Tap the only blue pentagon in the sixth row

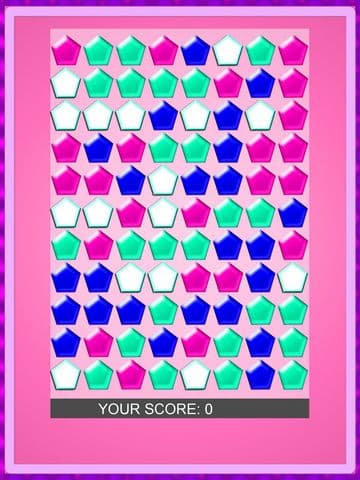tap(293, 213)
